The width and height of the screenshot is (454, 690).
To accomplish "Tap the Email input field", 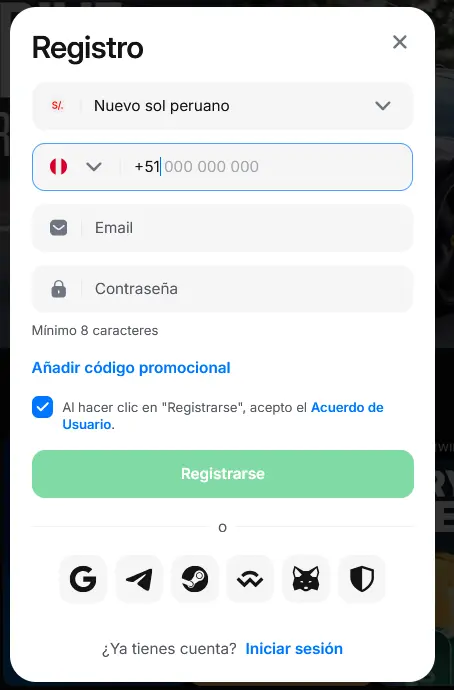I will coord(223,228).
